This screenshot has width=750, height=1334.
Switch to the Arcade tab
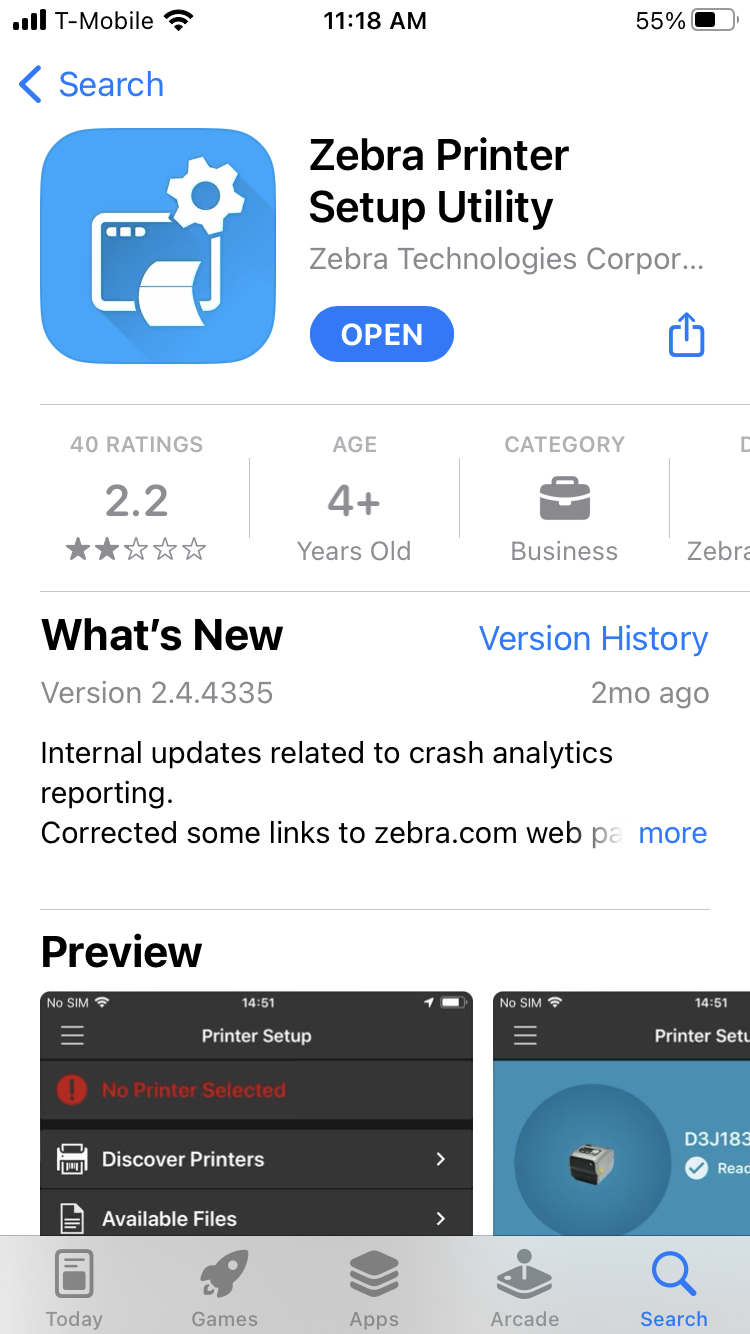click(x=524, y=1288)
